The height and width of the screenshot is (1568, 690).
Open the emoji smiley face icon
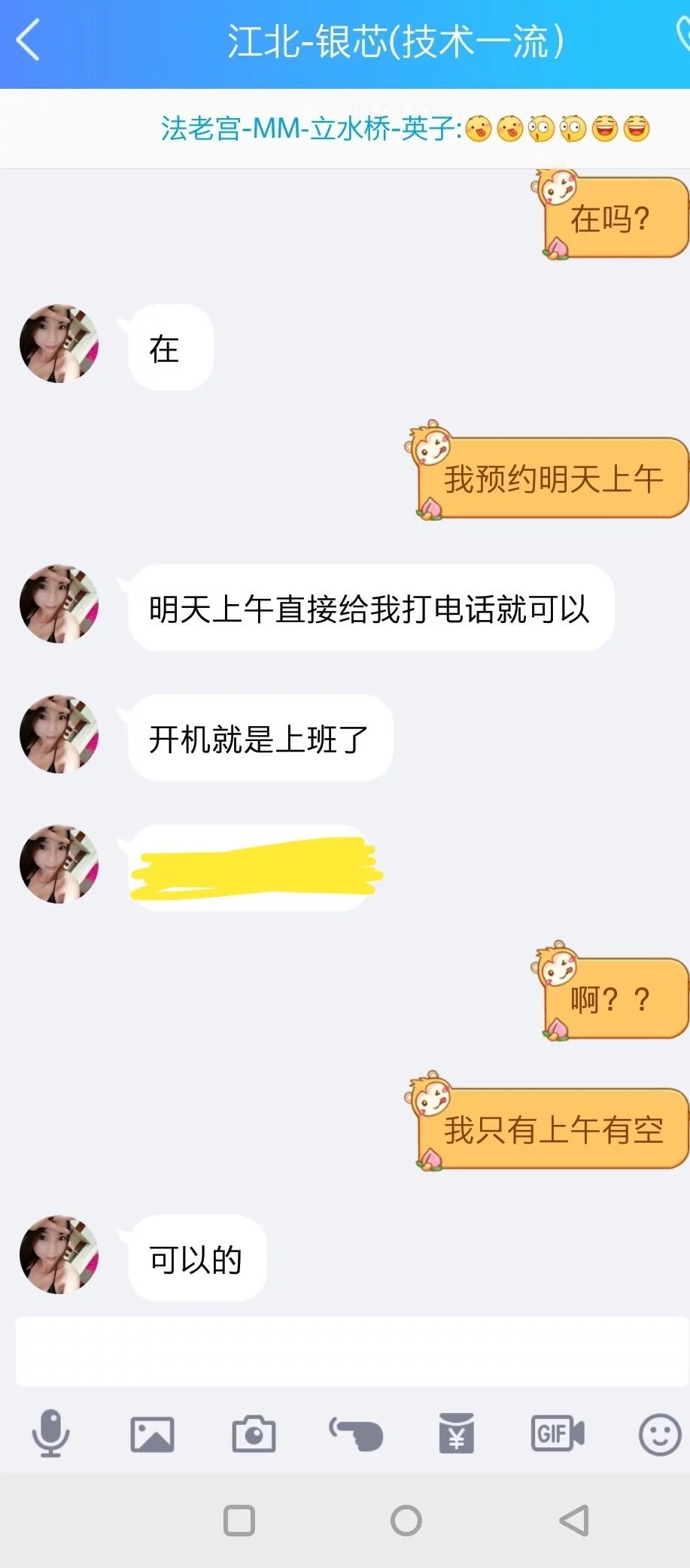[658, 1433]
